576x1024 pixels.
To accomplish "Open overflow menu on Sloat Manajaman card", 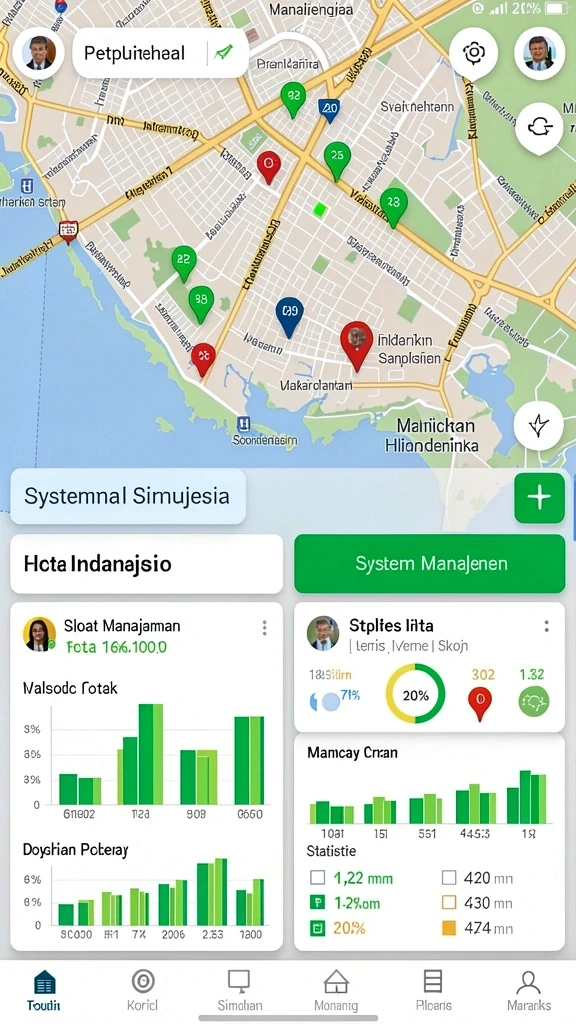I will pyautogui.click(x=264, y=628).
